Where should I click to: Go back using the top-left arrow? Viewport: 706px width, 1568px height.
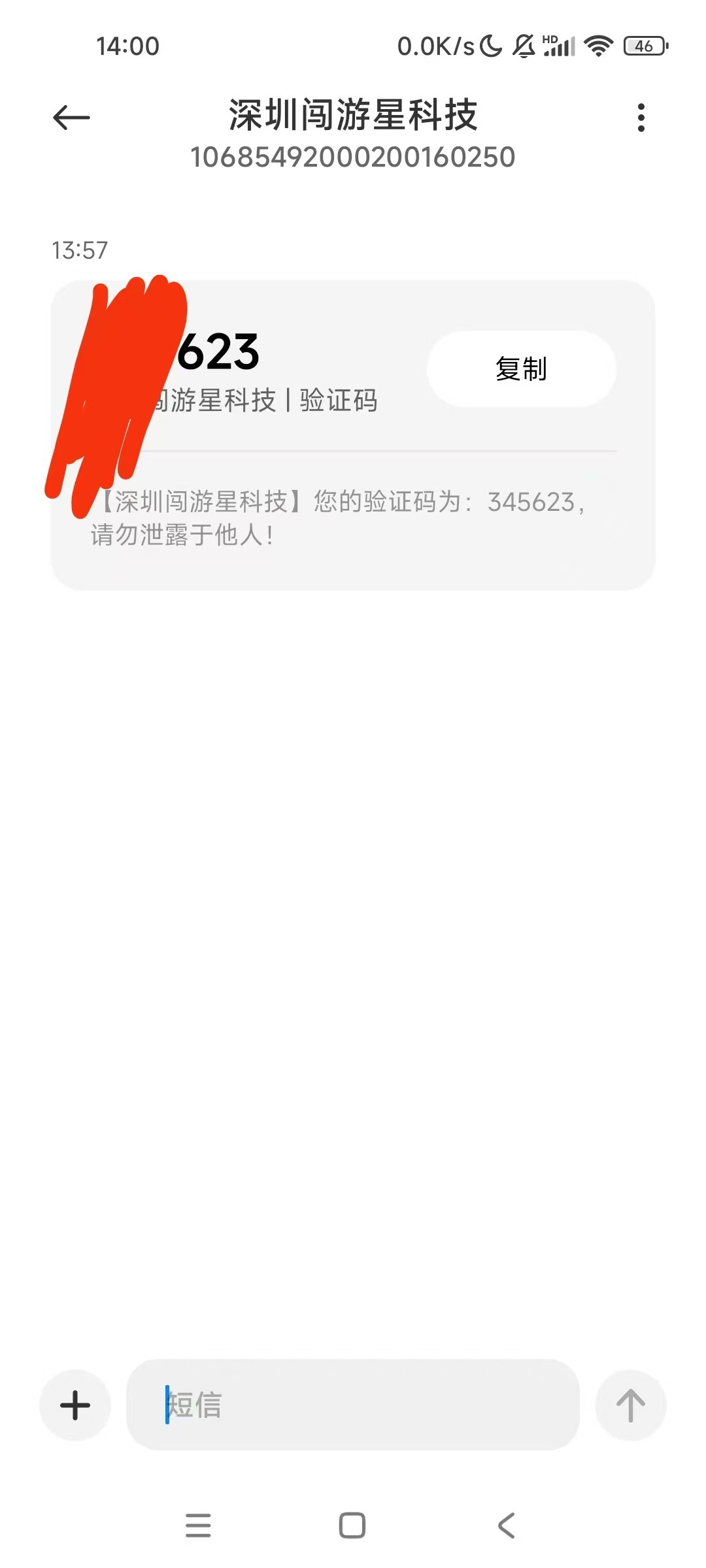[71, 118]
